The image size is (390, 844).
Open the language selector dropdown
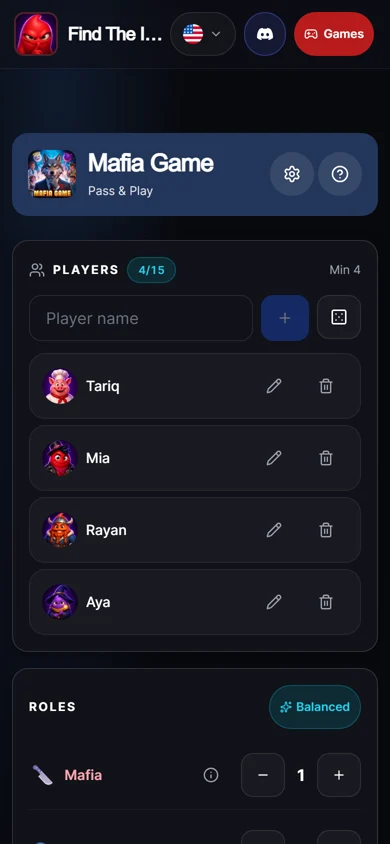coord(203,34)
